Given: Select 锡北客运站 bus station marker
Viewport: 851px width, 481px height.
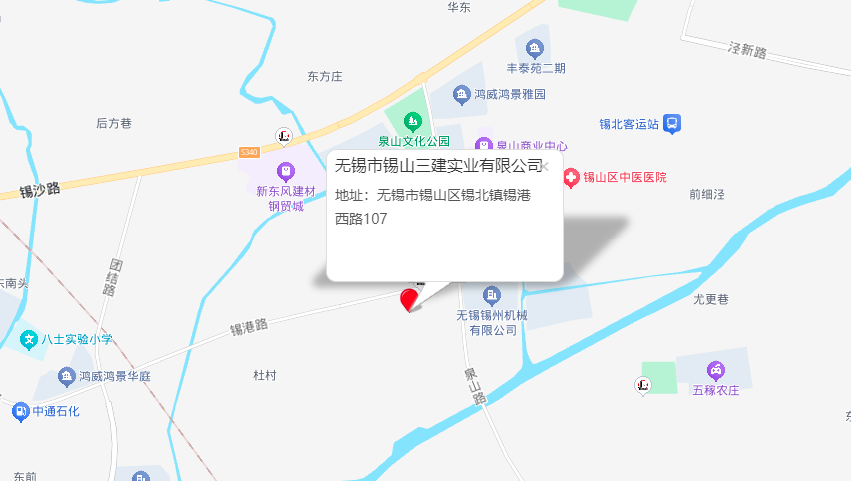Looking at the screenshot, I should (673, 124).
